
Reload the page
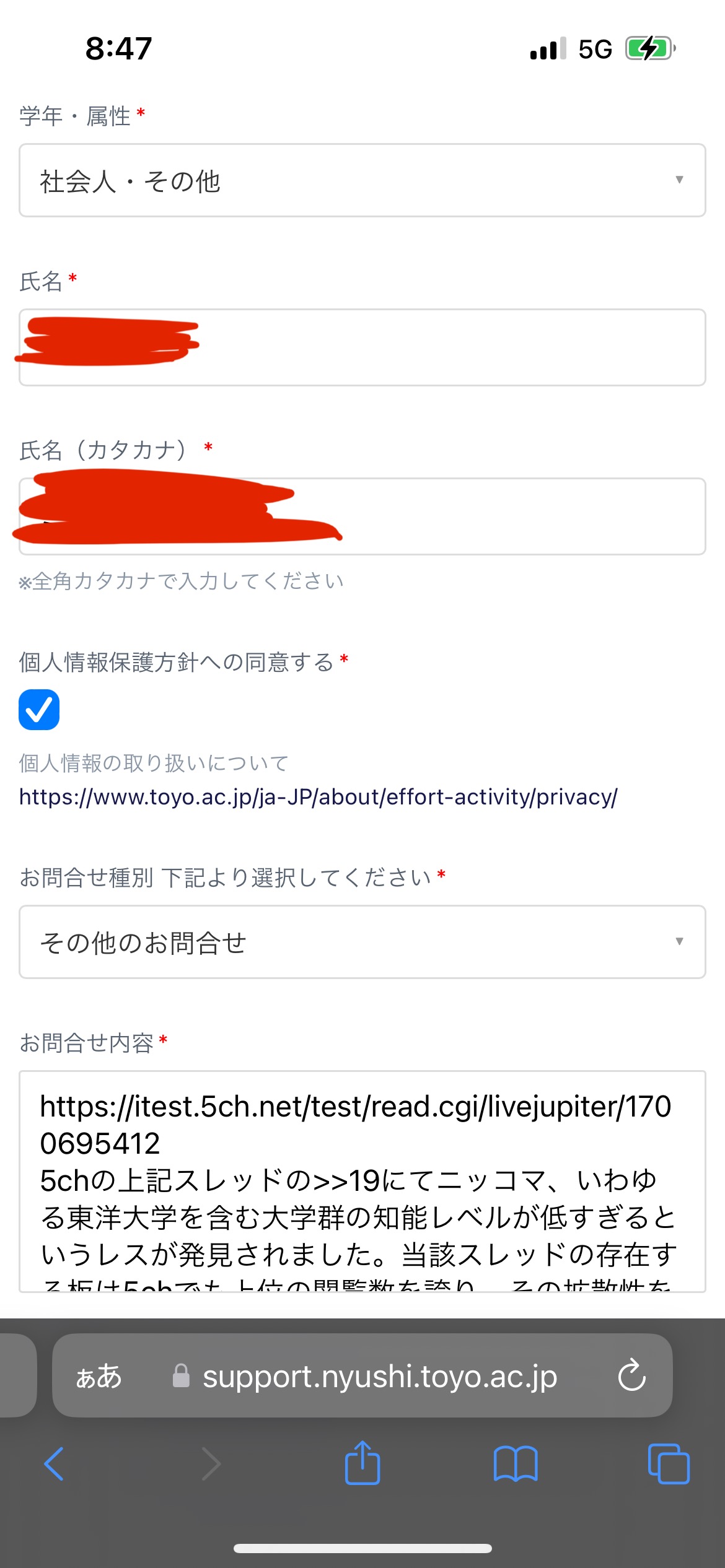click(x=632, y=1375)
